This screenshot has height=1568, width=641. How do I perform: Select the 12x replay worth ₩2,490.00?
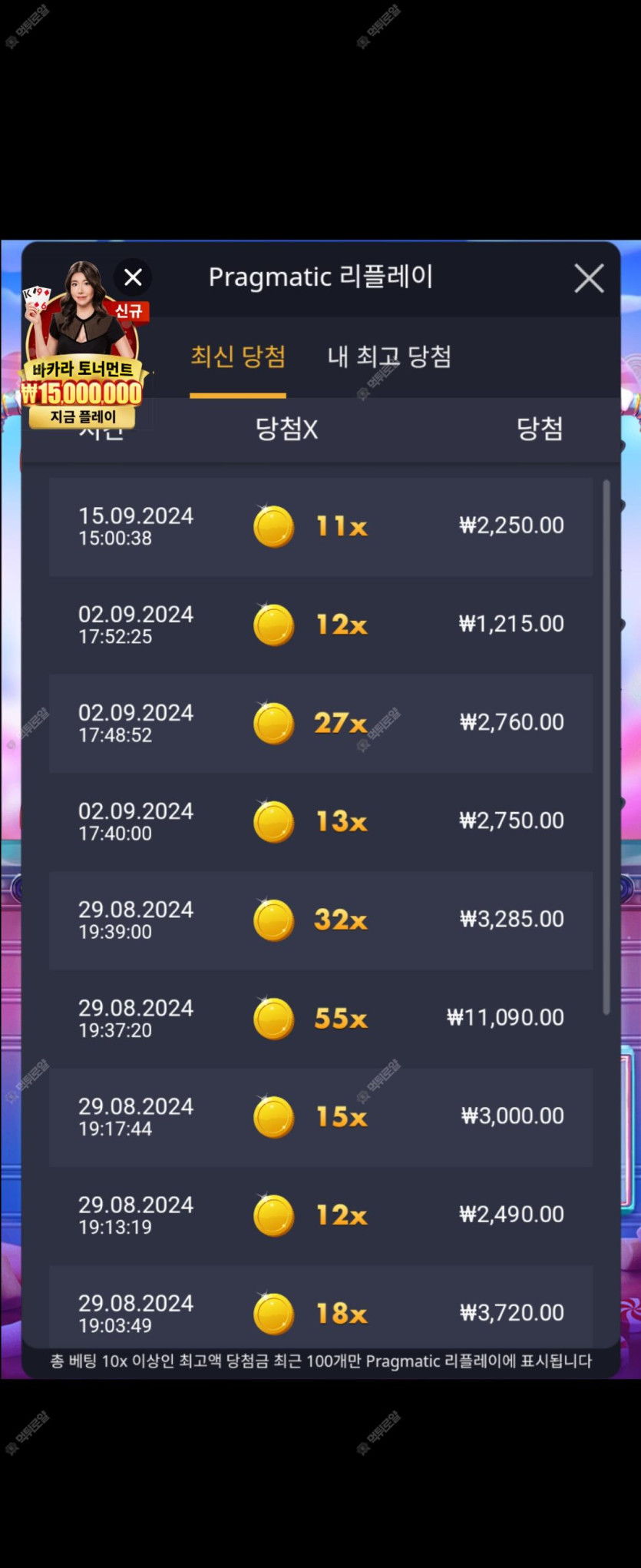(x=320, y=1215)
